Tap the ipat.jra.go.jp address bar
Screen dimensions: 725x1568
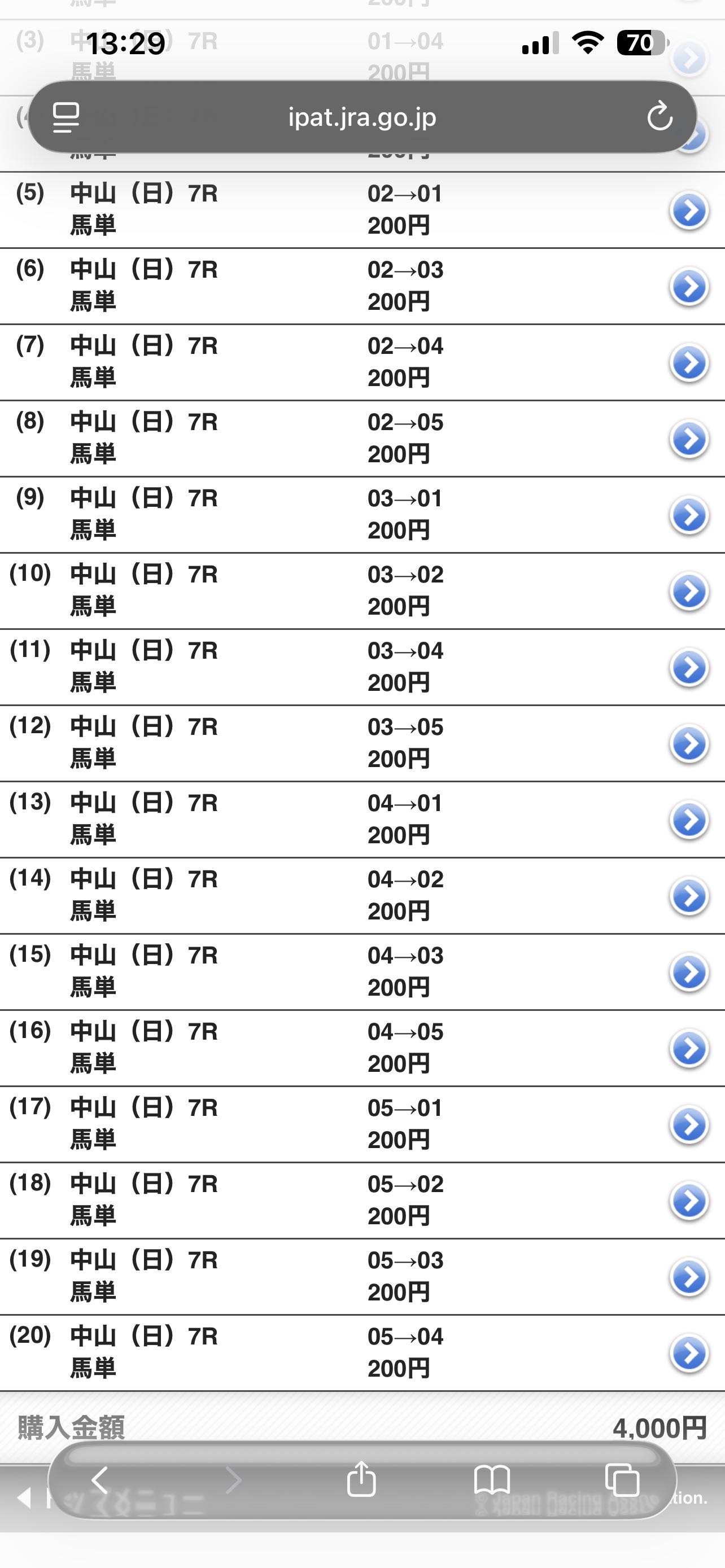point(361,116)
